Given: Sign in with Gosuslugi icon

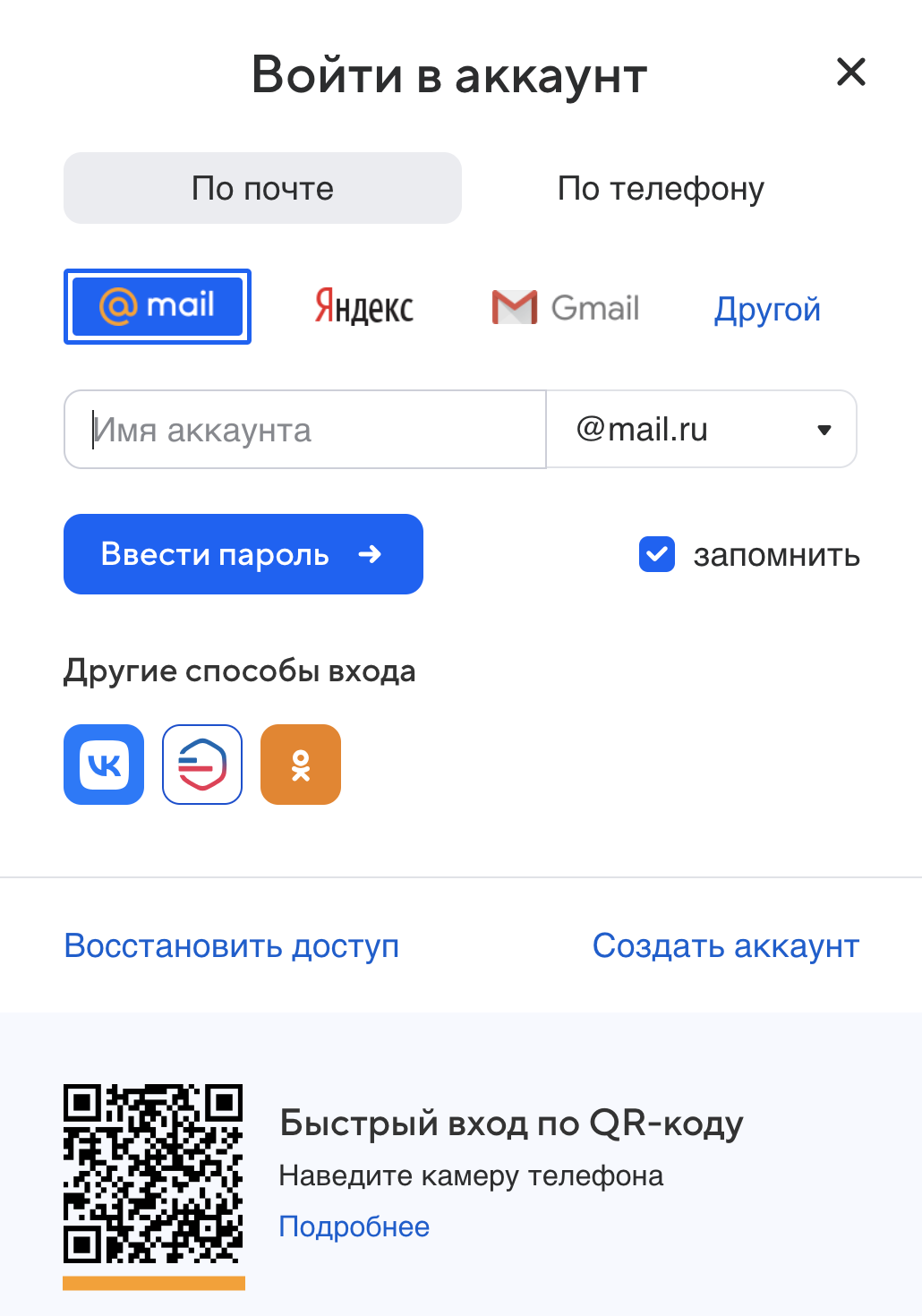Looking at the screenshot, I should [x=202, y=765].
